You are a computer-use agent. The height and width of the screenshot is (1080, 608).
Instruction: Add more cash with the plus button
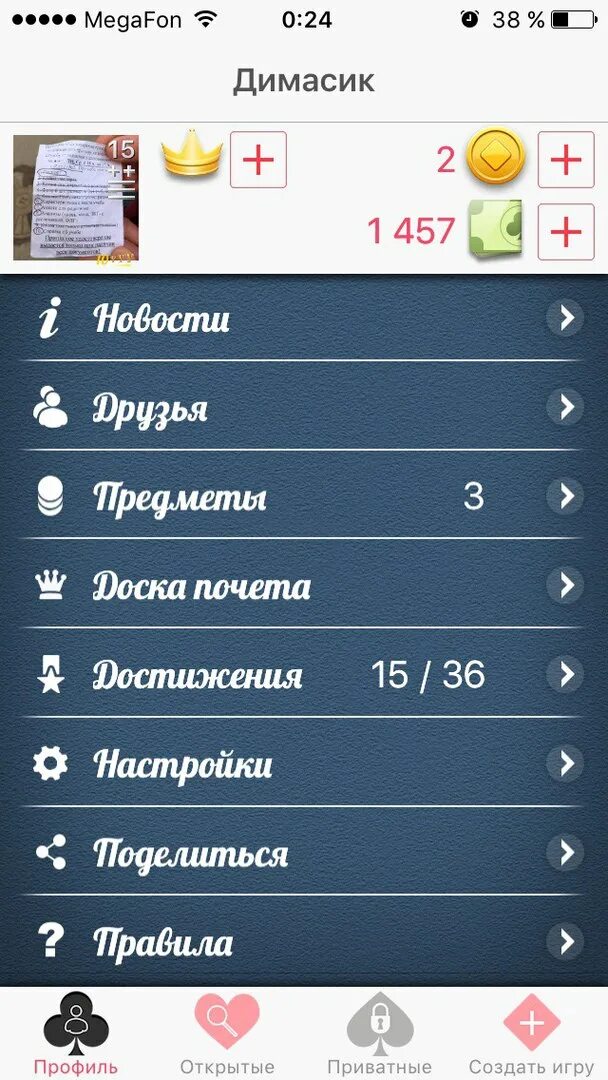click(x=565, y=232)
